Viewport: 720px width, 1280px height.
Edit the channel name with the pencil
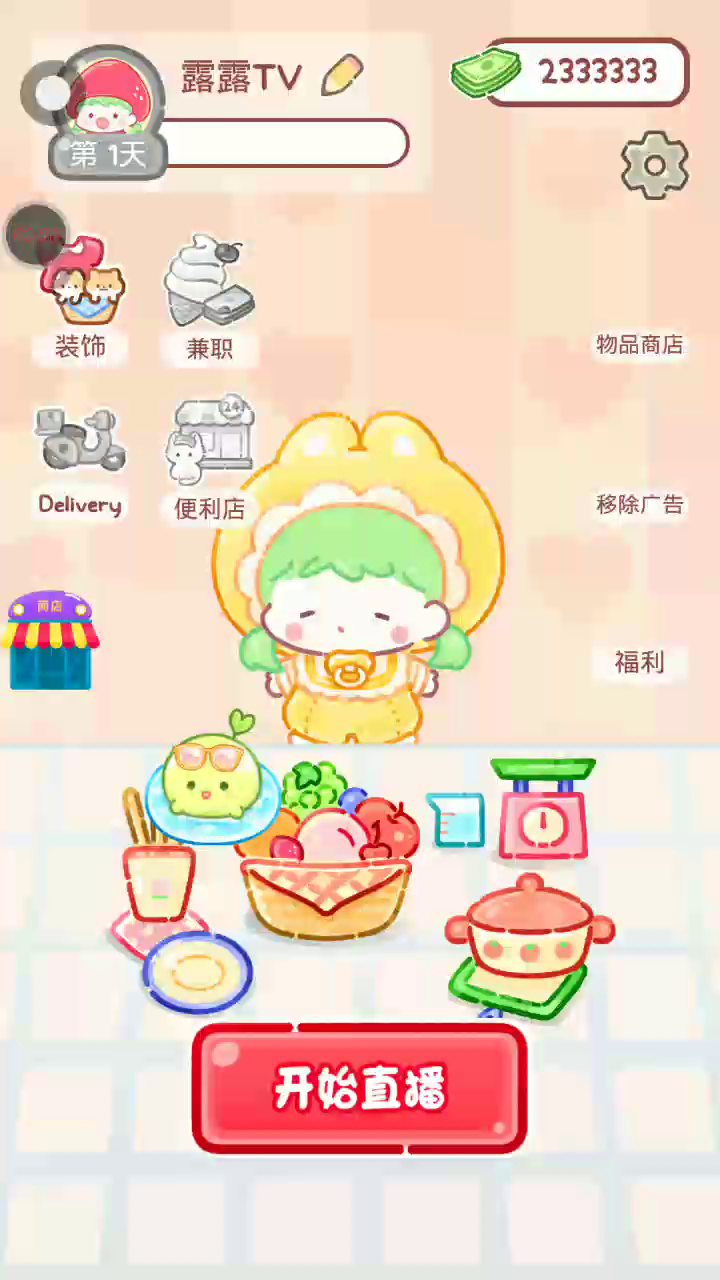pos(342,75)
